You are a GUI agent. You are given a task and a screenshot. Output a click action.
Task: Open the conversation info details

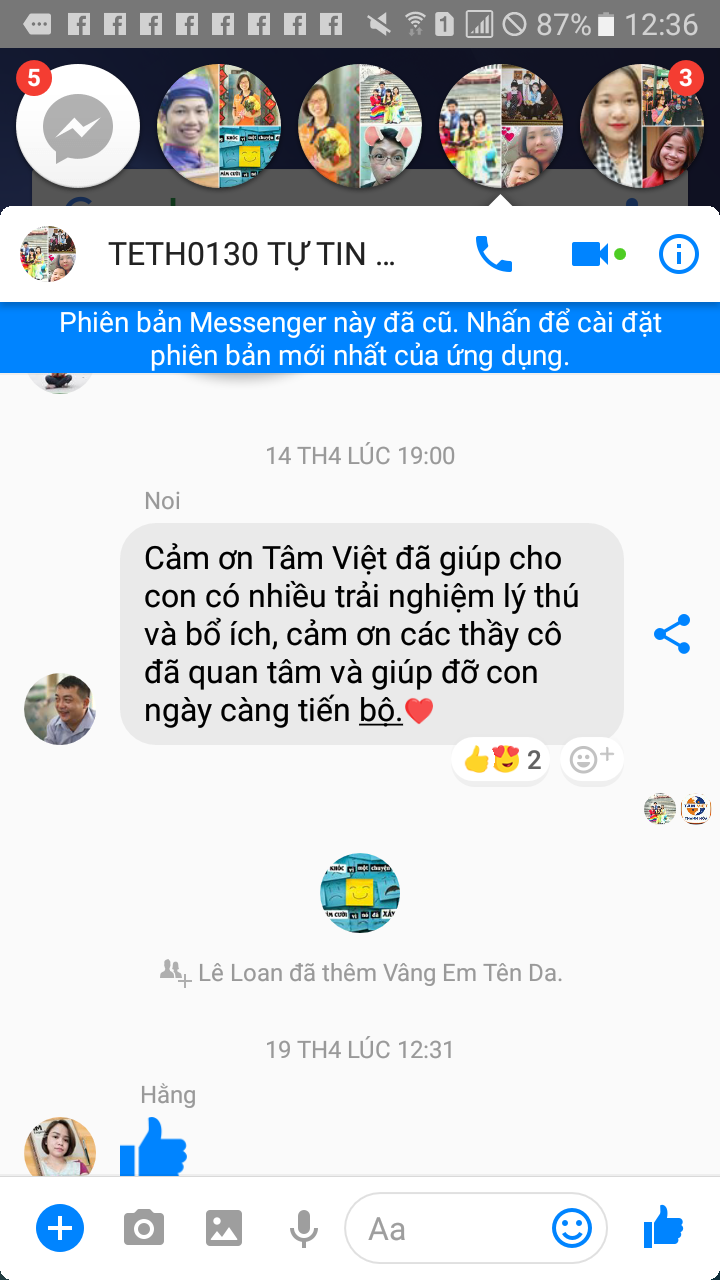pyautogui.click(x=679, y=255)
